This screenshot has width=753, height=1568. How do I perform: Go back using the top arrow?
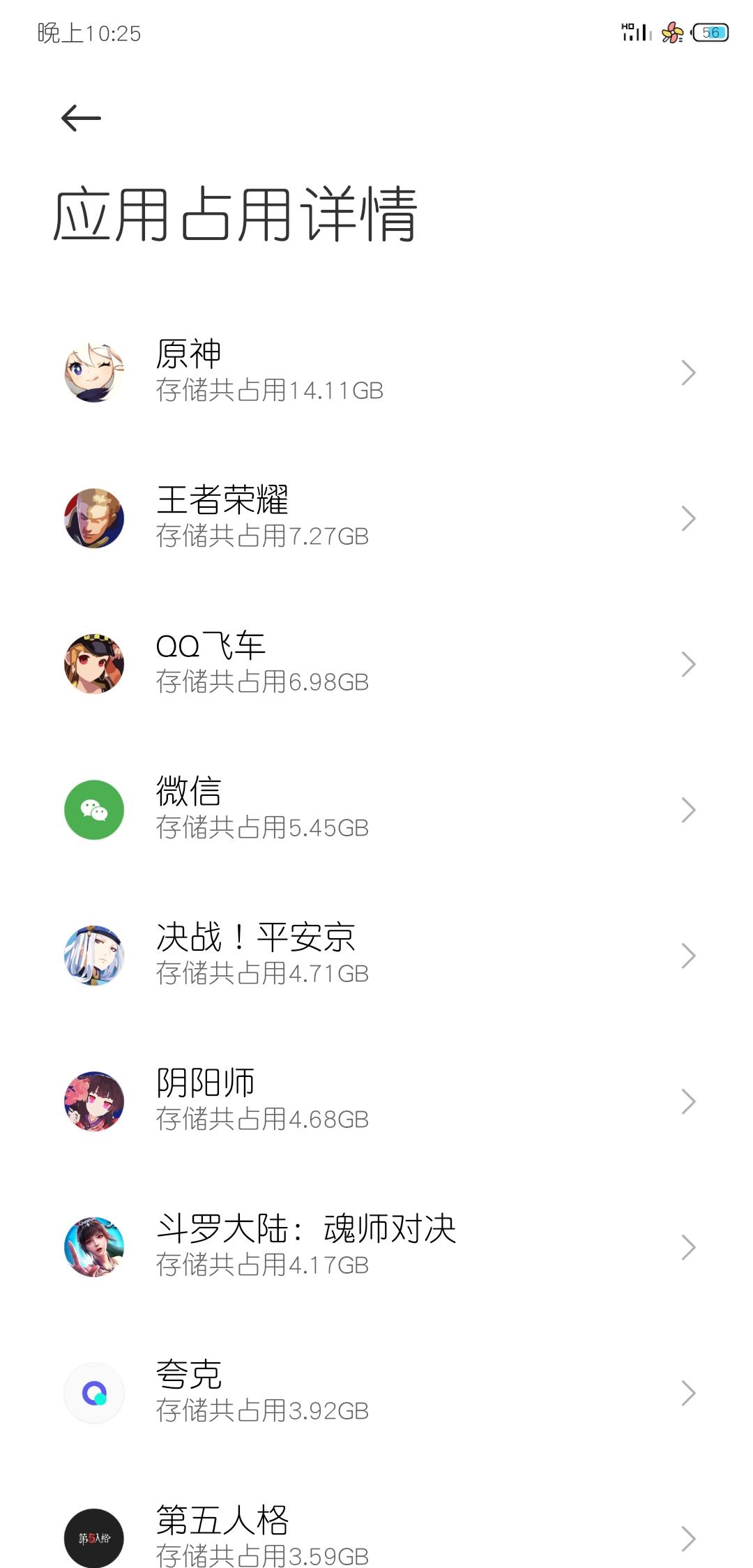click(81, 118)
